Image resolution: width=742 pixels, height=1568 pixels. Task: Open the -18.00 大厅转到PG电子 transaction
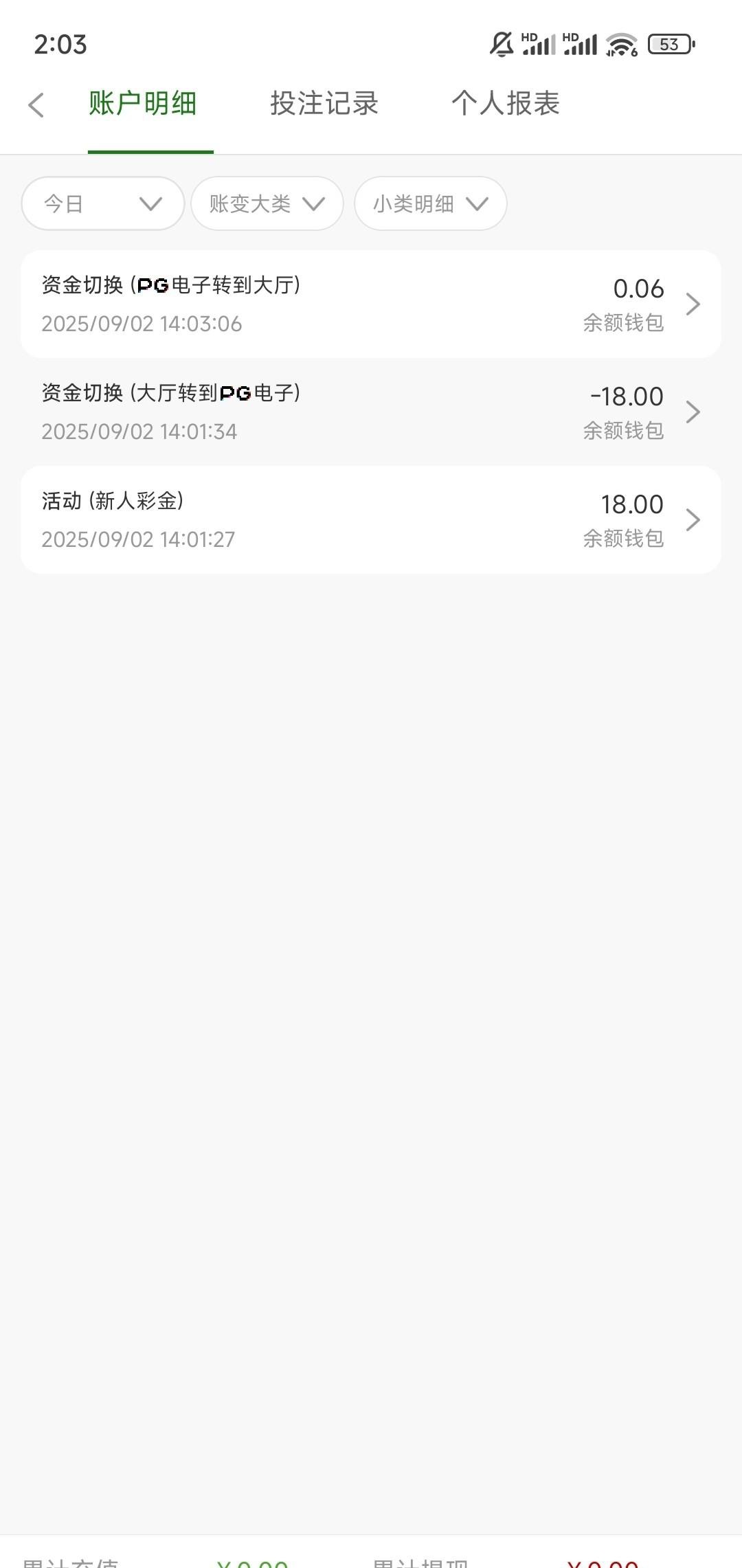[371, 412]
